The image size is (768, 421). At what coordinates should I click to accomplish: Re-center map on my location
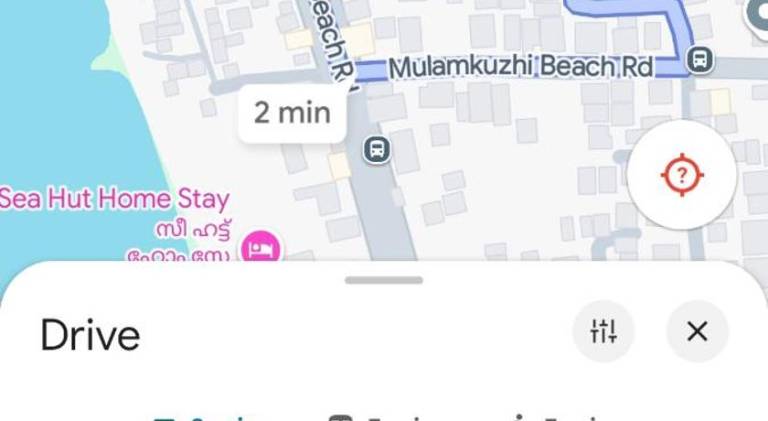[682, 176]
